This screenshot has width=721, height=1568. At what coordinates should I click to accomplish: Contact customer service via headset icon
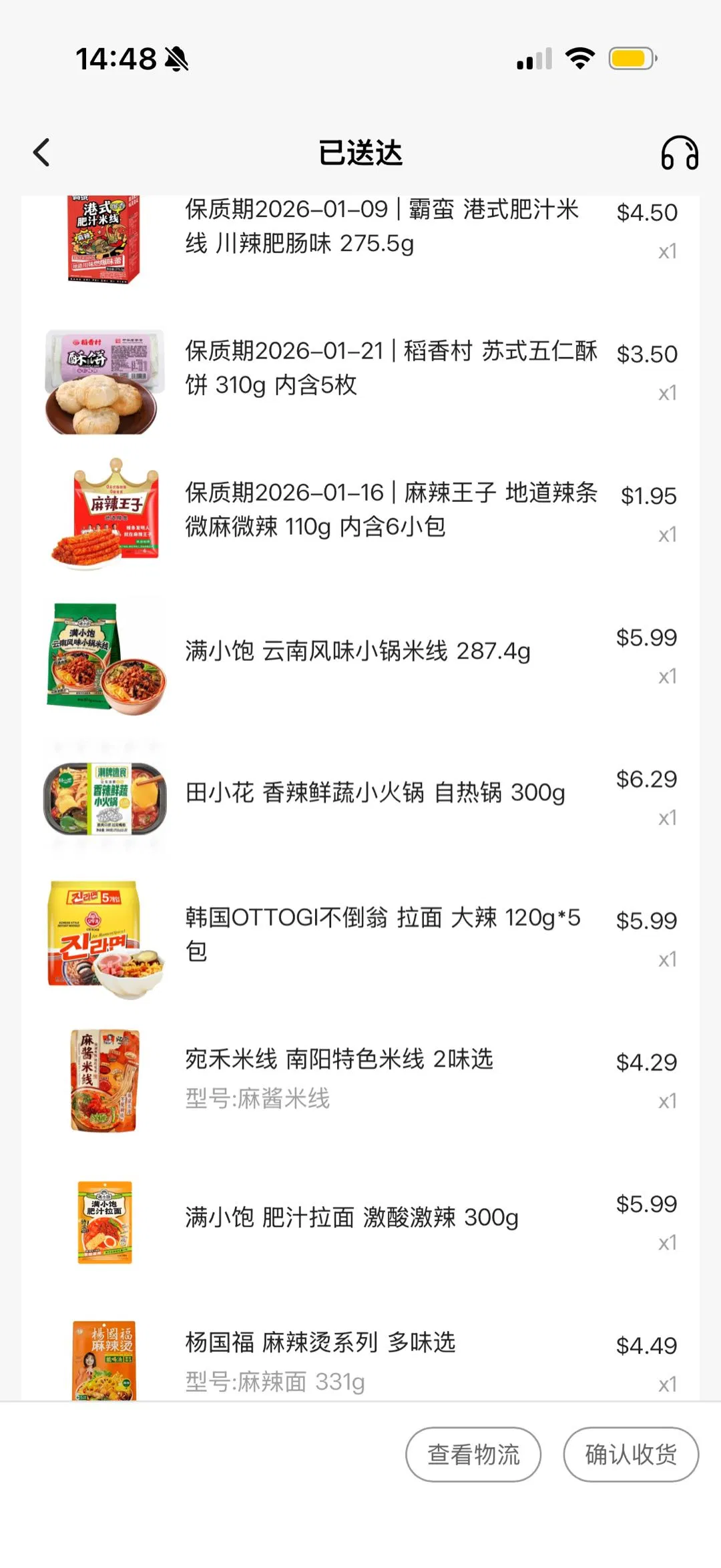tap(679, 153)
